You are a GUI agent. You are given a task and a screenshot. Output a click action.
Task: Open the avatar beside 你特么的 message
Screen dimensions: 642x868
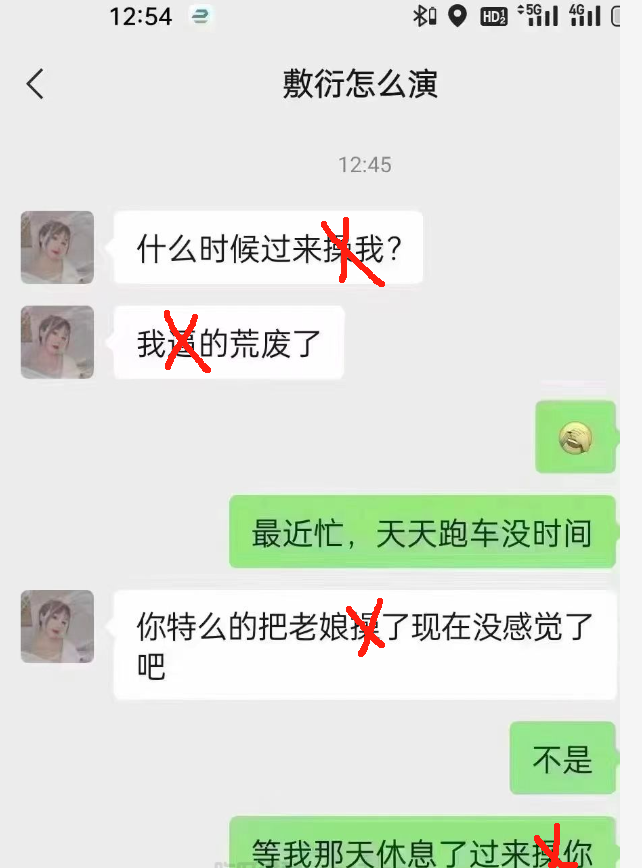click(x=57, y=626)
